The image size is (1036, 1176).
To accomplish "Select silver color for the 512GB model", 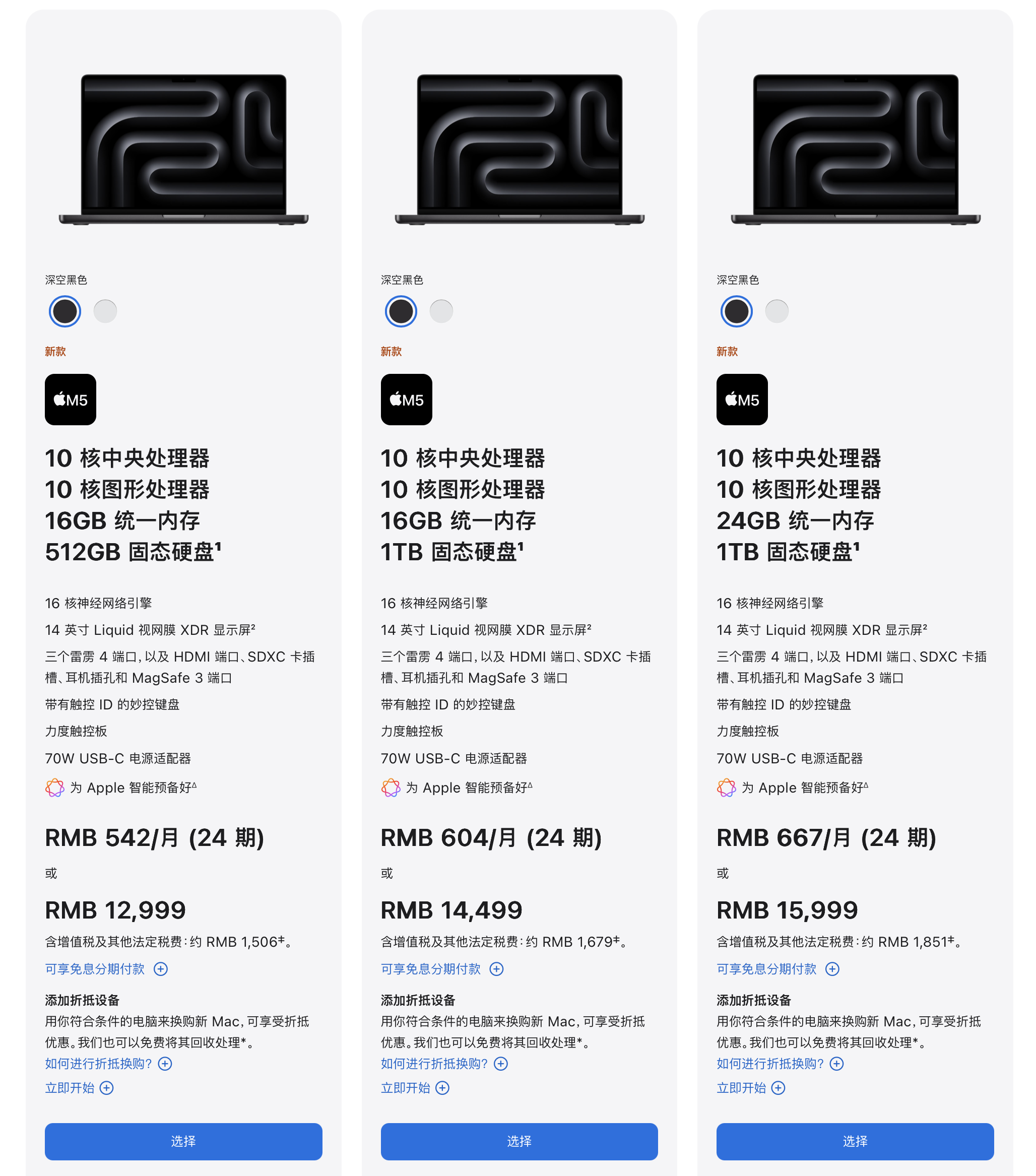I will tap(105, 311).
